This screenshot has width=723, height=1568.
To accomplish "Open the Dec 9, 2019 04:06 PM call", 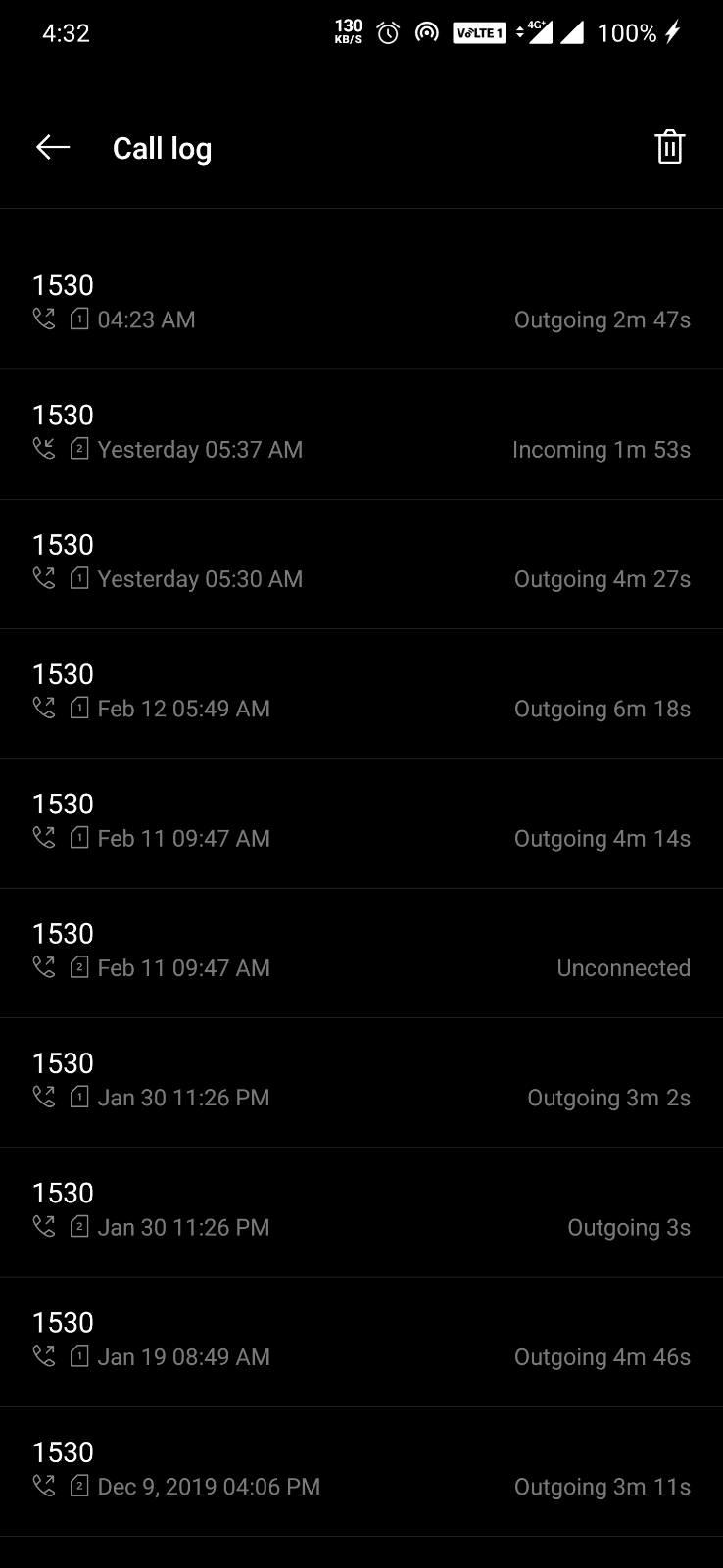I will [361, 1471].
